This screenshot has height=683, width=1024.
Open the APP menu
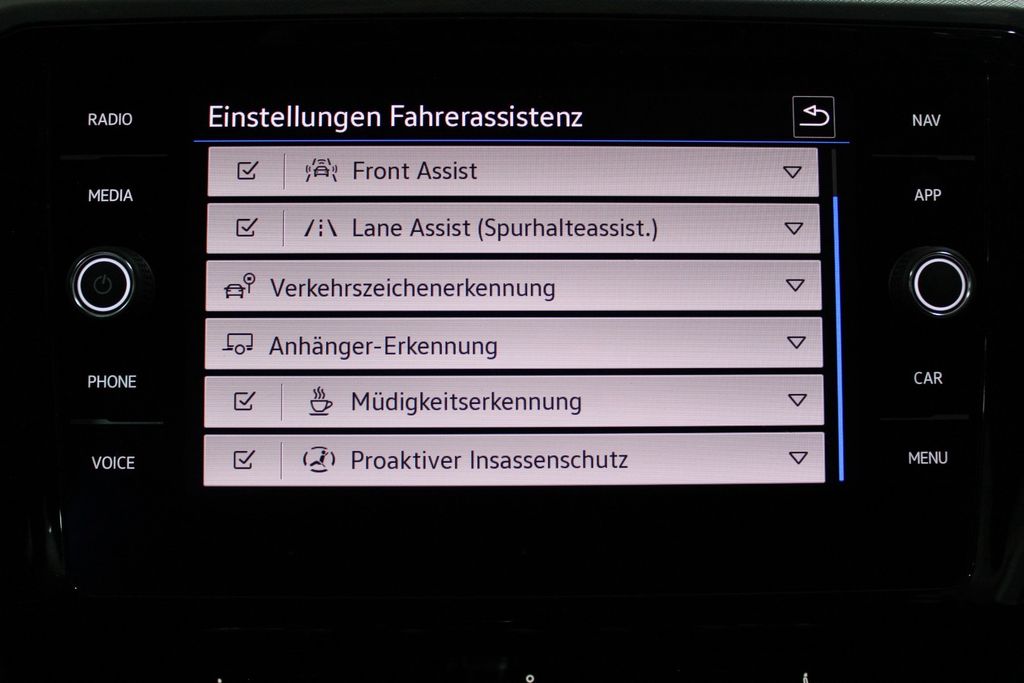(x=927, y=196)
